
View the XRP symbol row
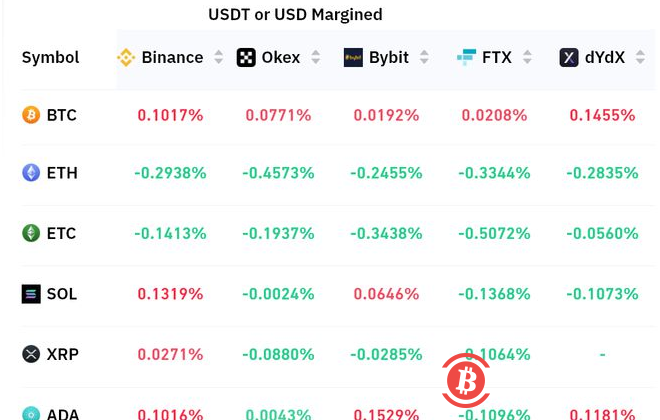(x=62, y=354)
